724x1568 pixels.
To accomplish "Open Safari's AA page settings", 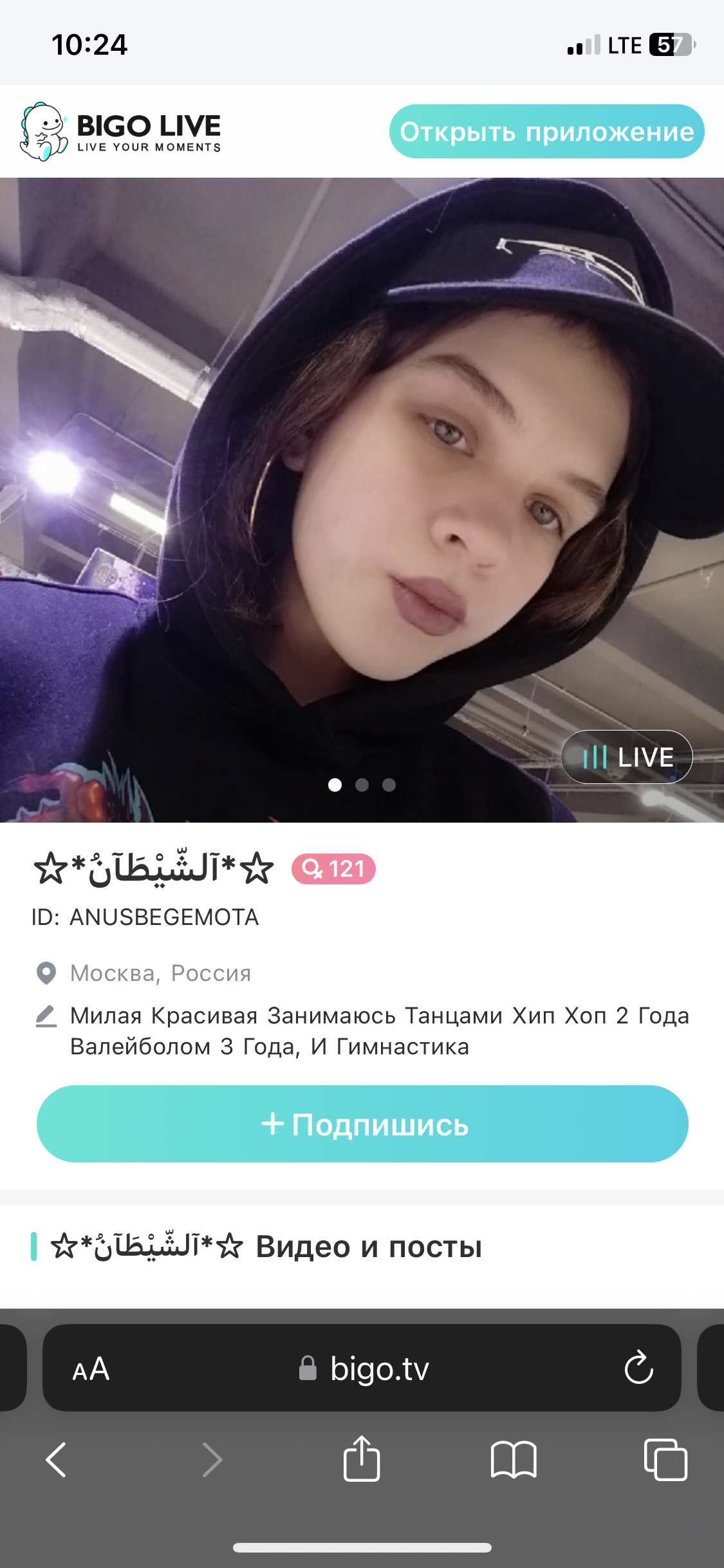I will (x=91, y=1369).
